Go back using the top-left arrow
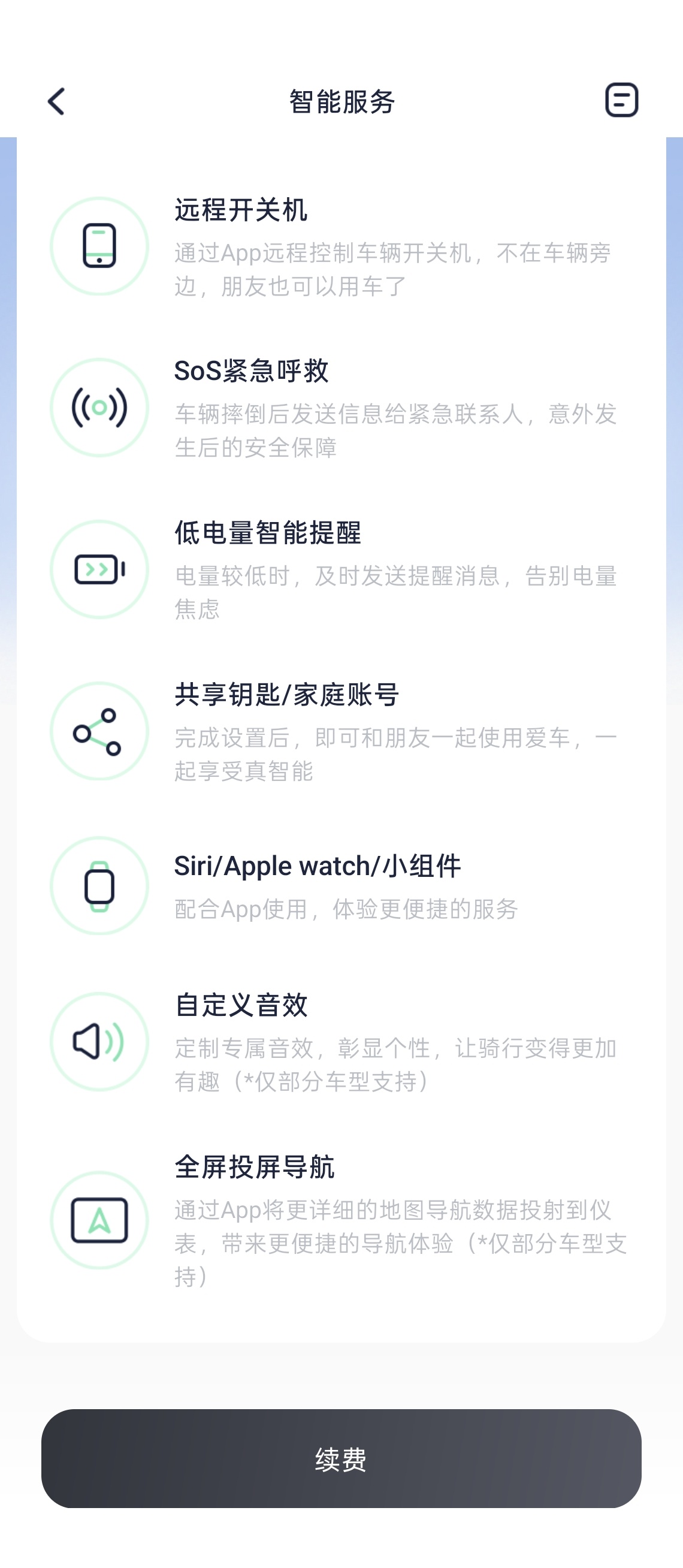 tap(56, 101)
